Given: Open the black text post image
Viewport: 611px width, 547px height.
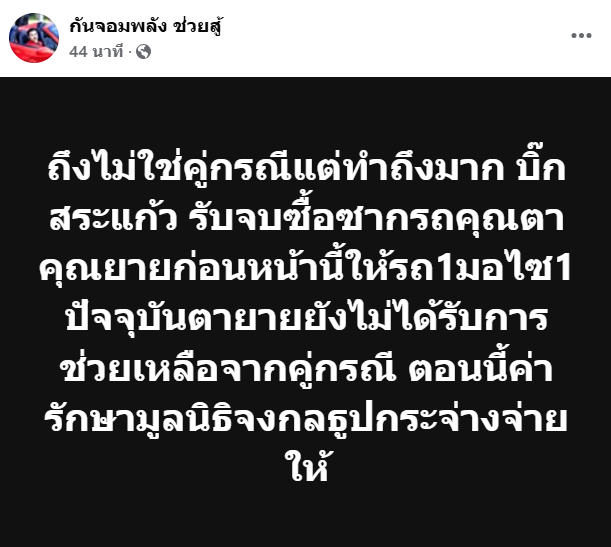Looking at the screenshot, I should pos(305,312).
